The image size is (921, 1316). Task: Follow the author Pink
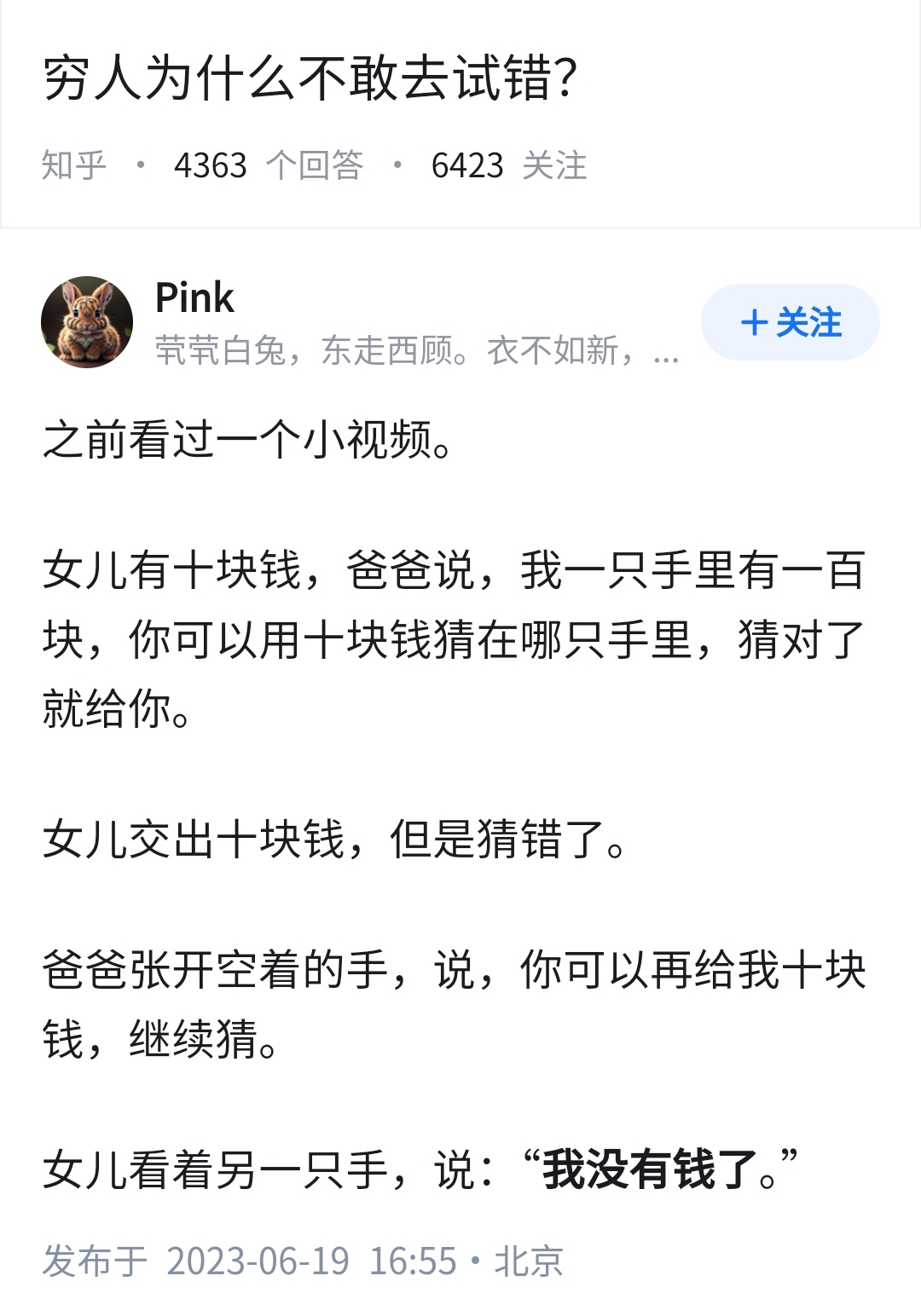point(790,322)
